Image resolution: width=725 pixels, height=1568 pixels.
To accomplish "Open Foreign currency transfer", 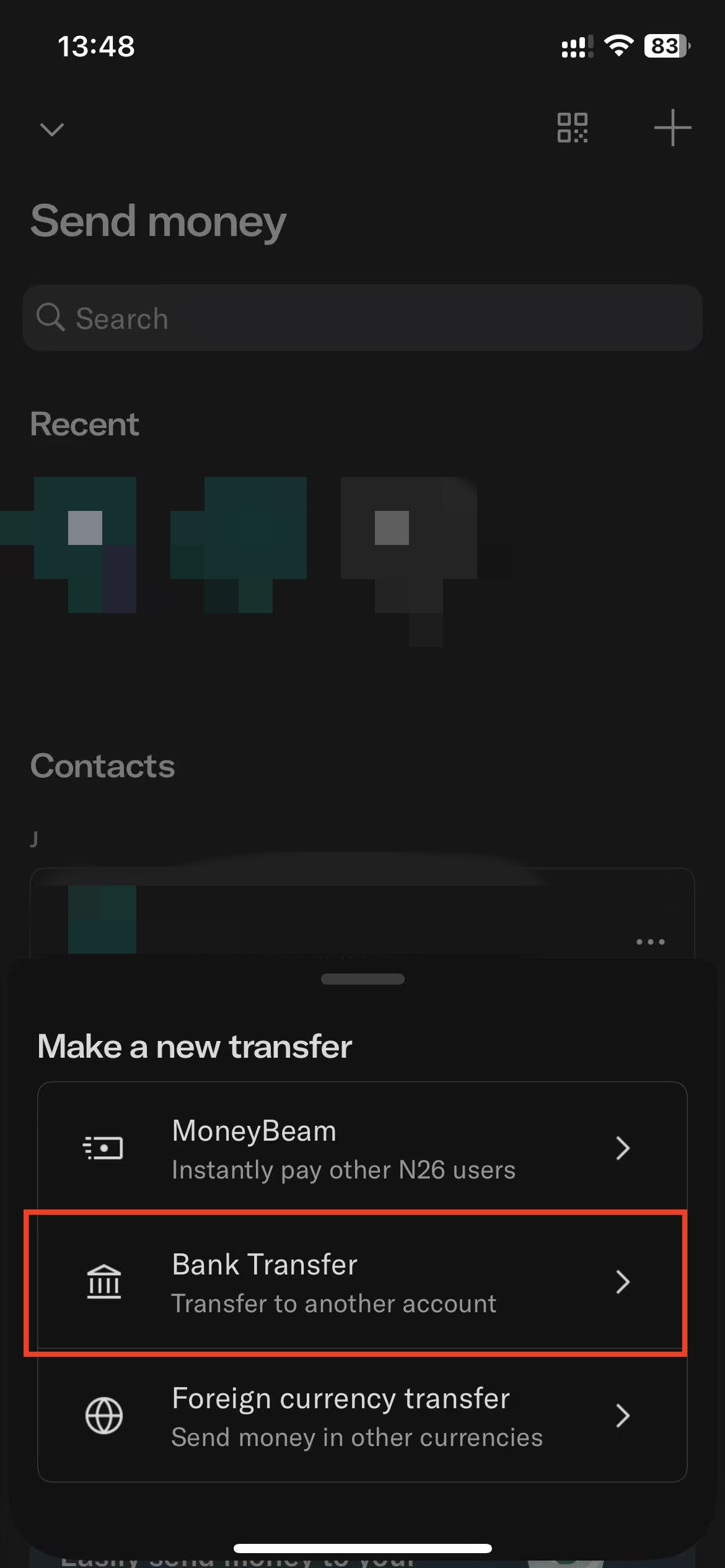I will click(x=362, y=1416).
